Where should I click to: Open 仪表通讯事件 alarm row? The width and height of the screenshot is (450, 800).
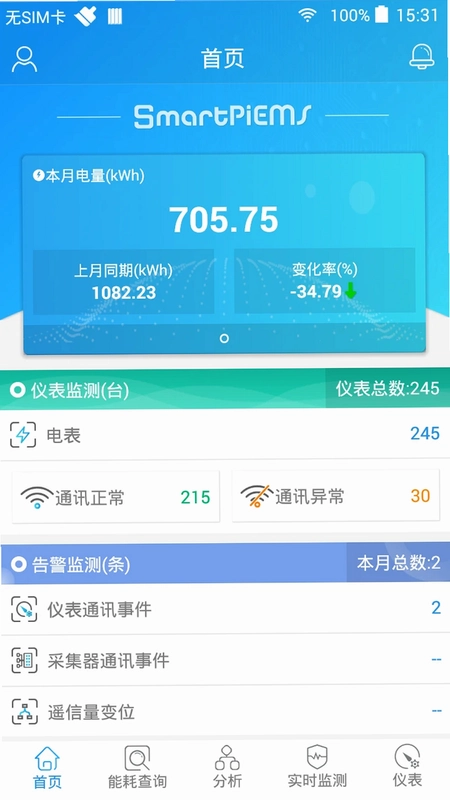tap(225, 609)
